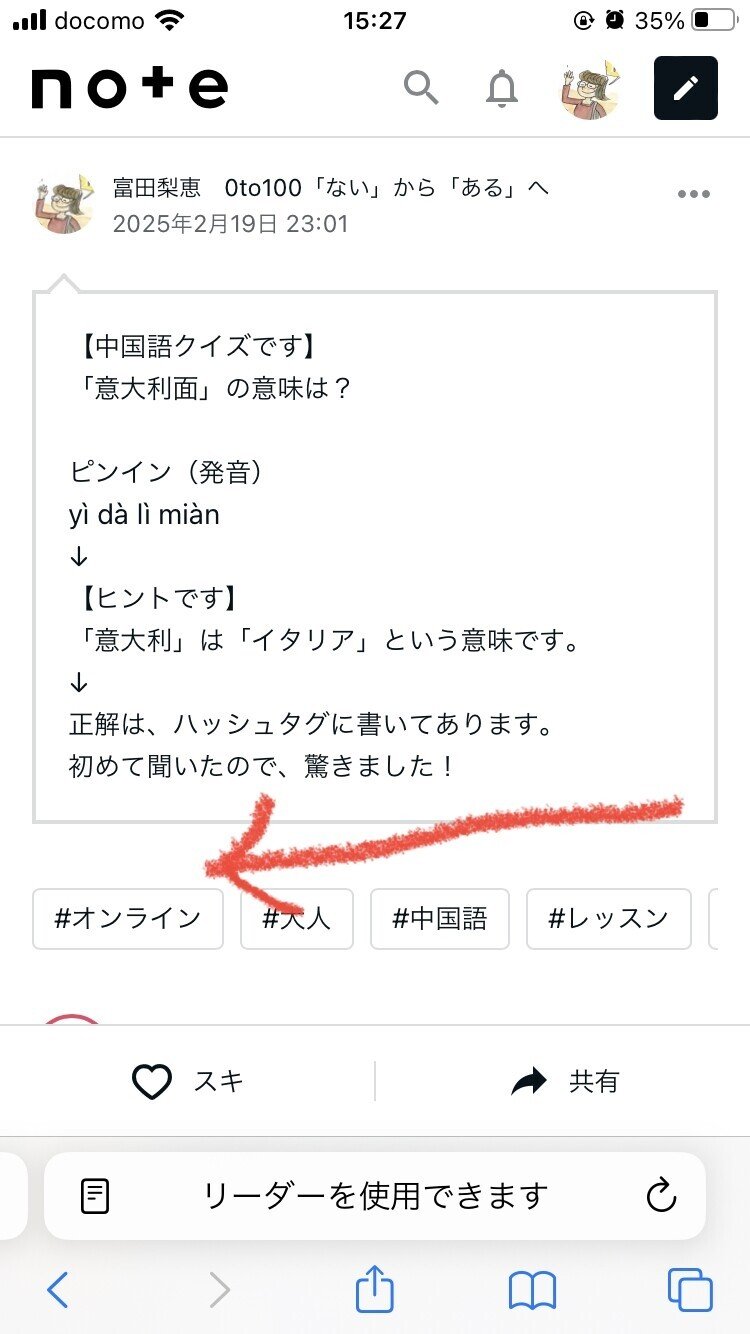Viewport: 750px width, 1334px height.
Task: Tap the #レッスン hashtag
Action: (x=608, y=919)
